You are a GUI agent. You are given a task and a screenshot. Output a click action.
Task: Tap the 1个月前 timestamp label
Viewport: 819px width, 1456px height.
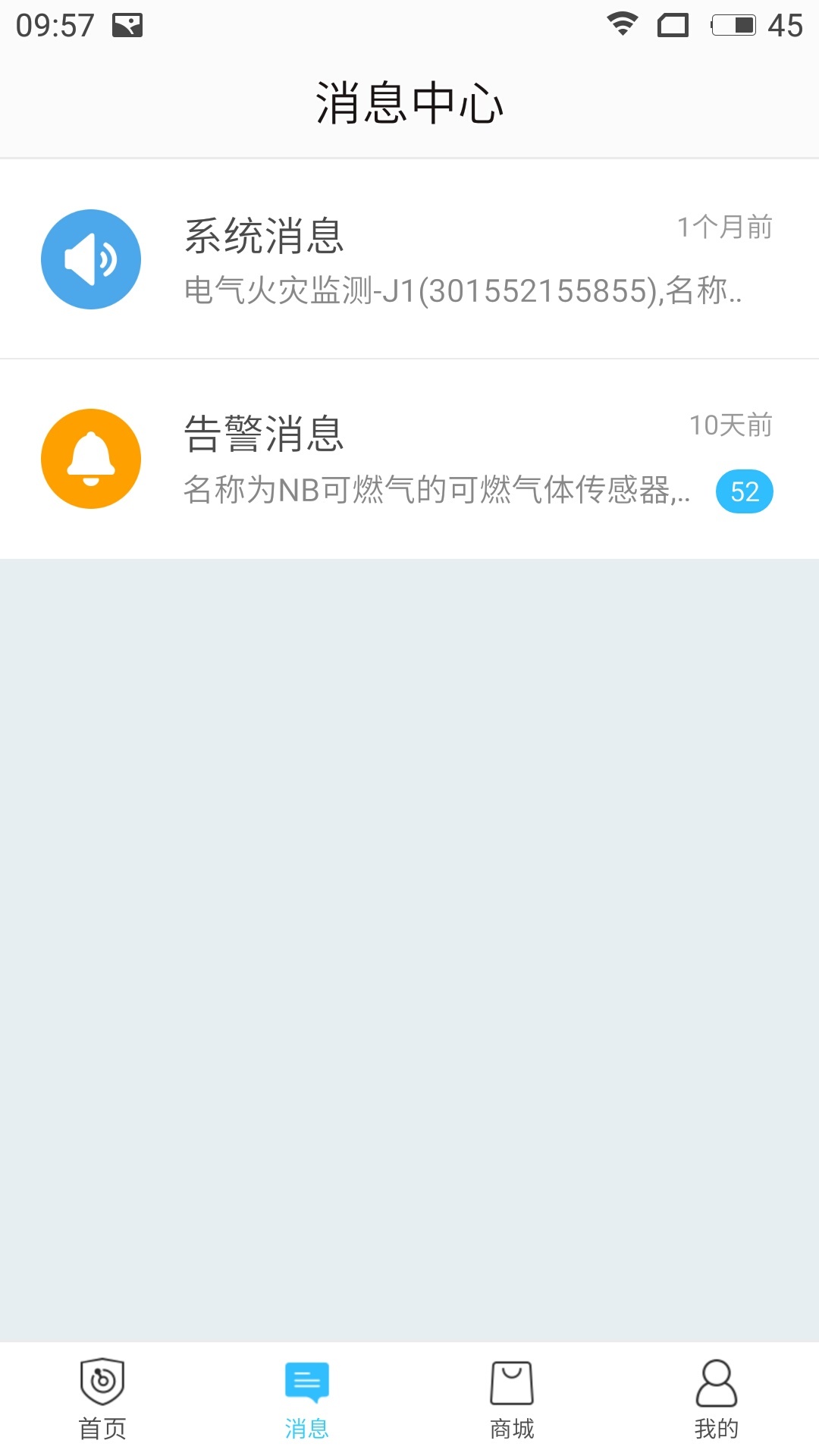pos(724,226)
